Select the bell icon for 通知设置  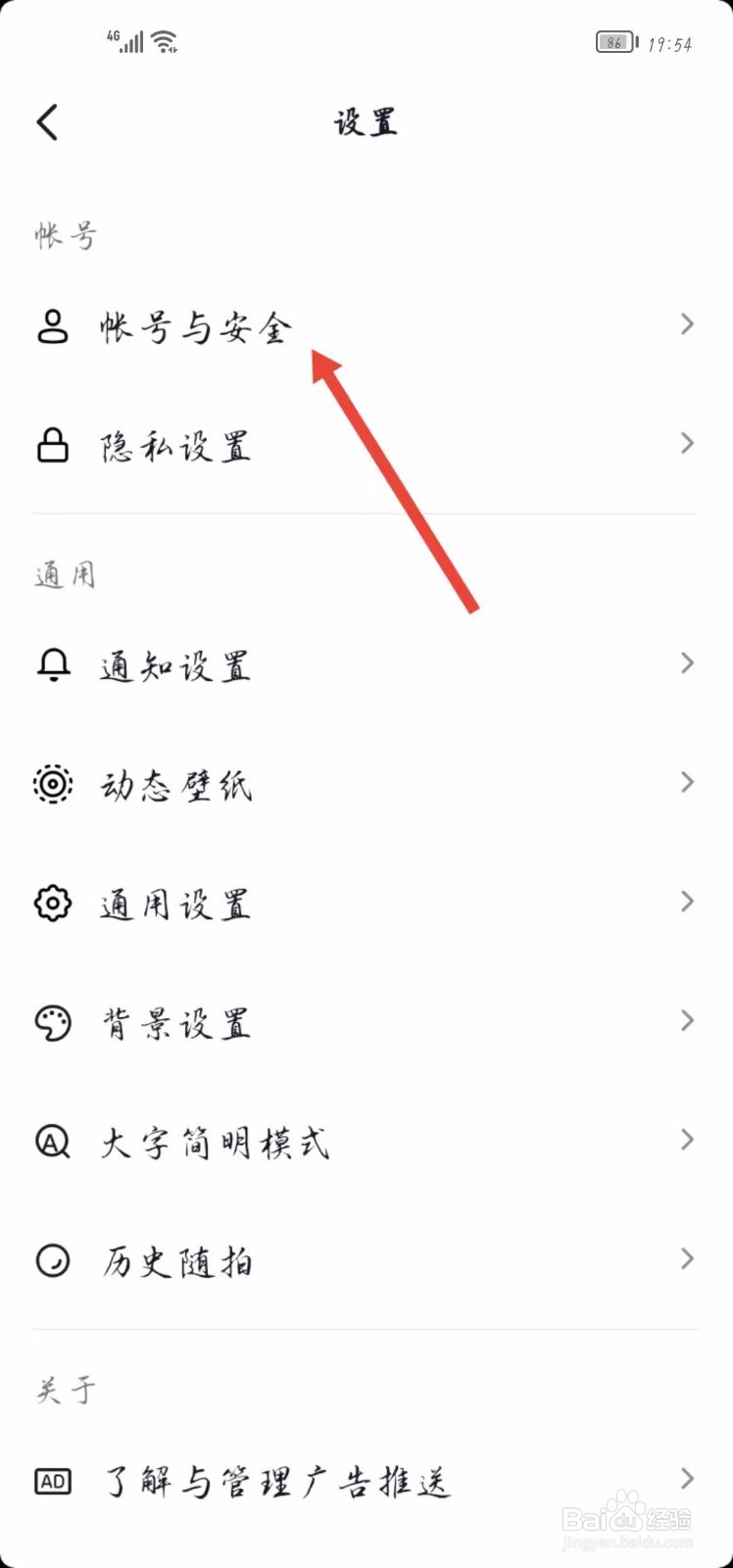click(52, 664)
